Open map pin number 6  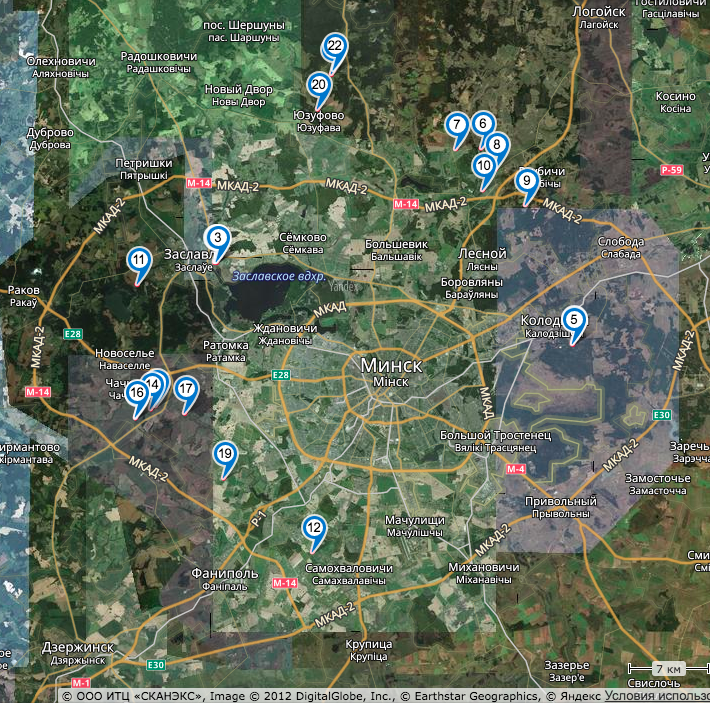click(483, 123)
